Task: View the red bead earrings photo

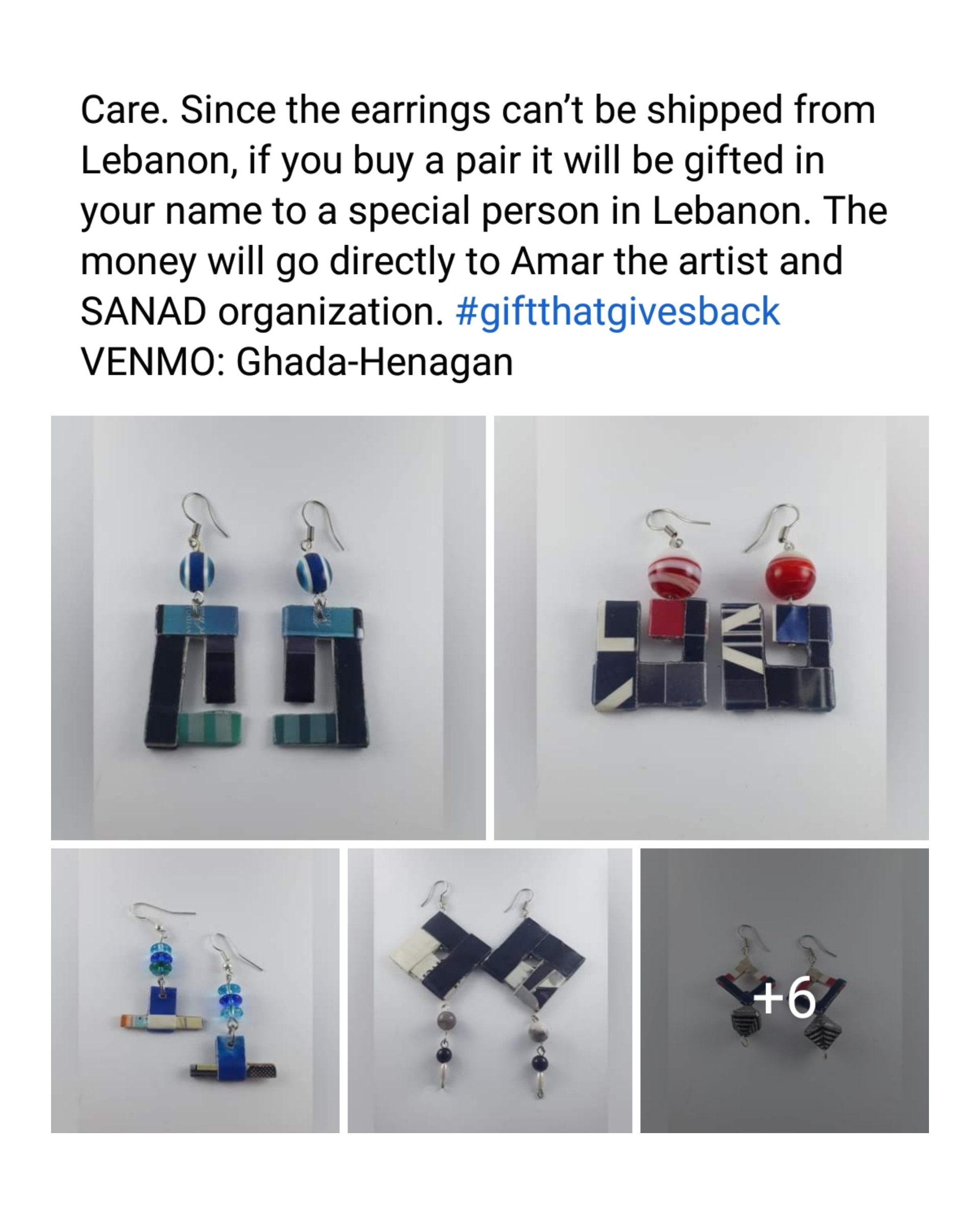Action: 712,628
